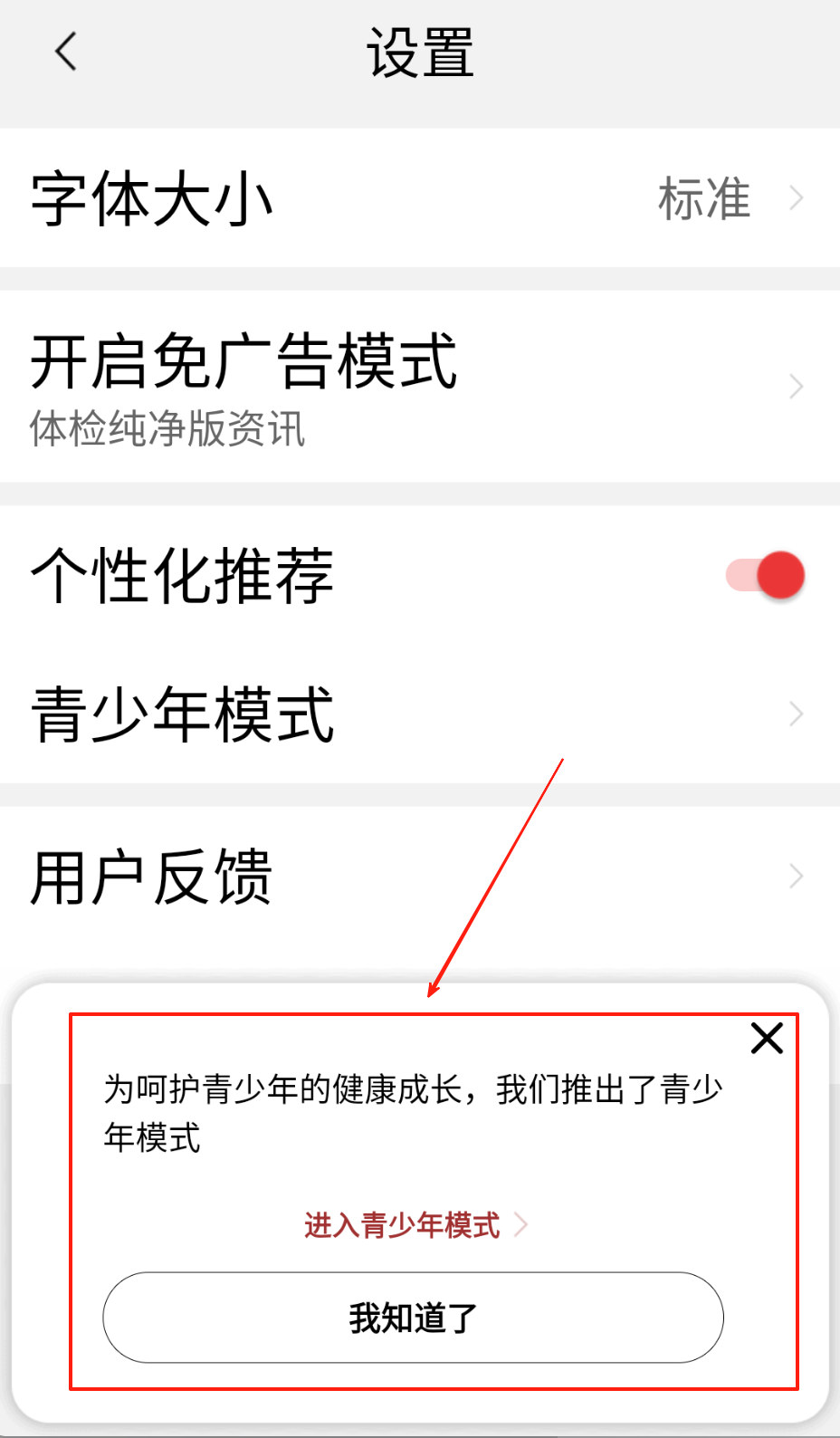Open the 字体大小 setting

(x=420, y=198)
